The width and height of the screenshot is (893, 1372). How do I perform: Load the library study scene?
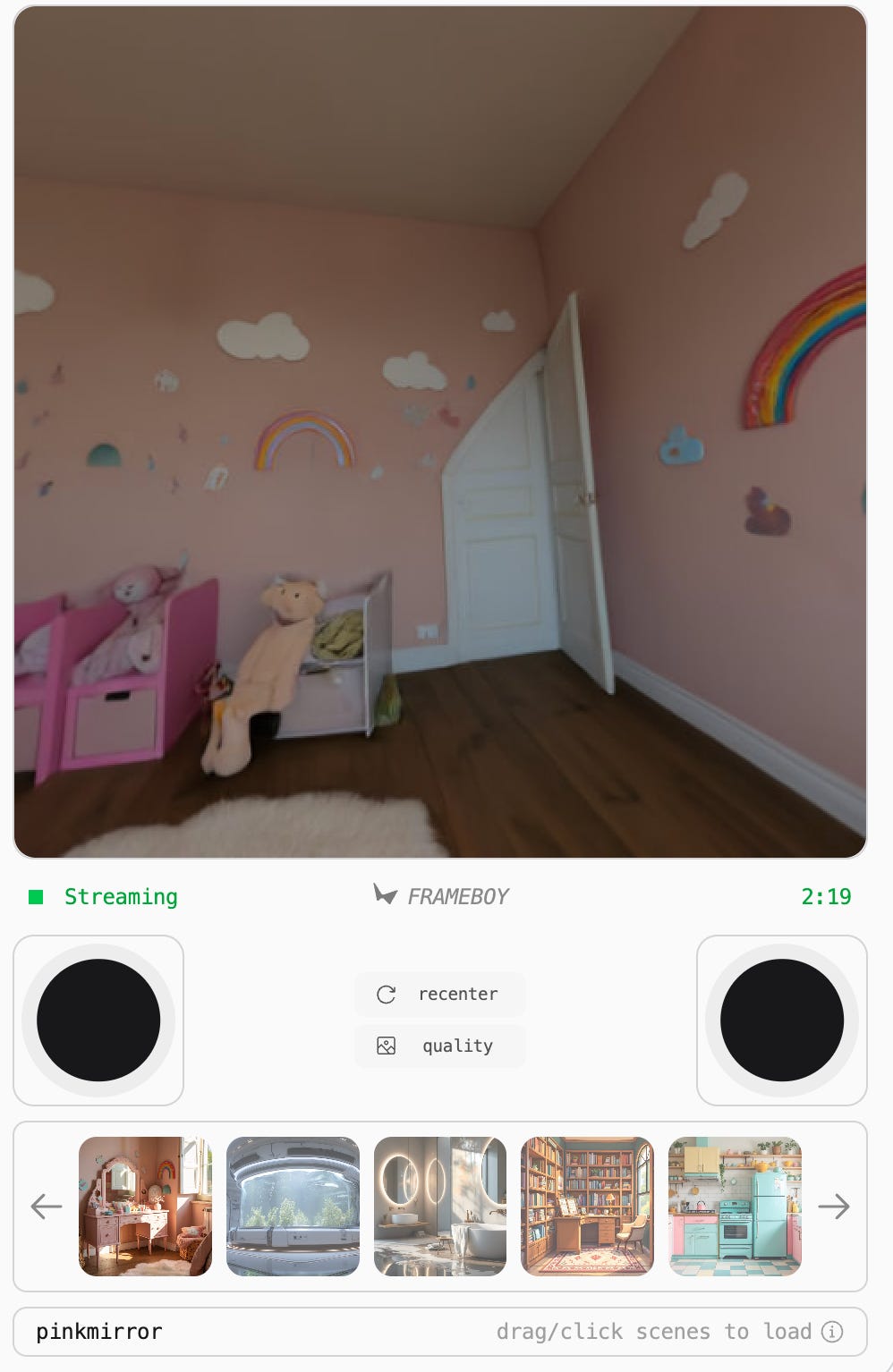point(587,1207)
